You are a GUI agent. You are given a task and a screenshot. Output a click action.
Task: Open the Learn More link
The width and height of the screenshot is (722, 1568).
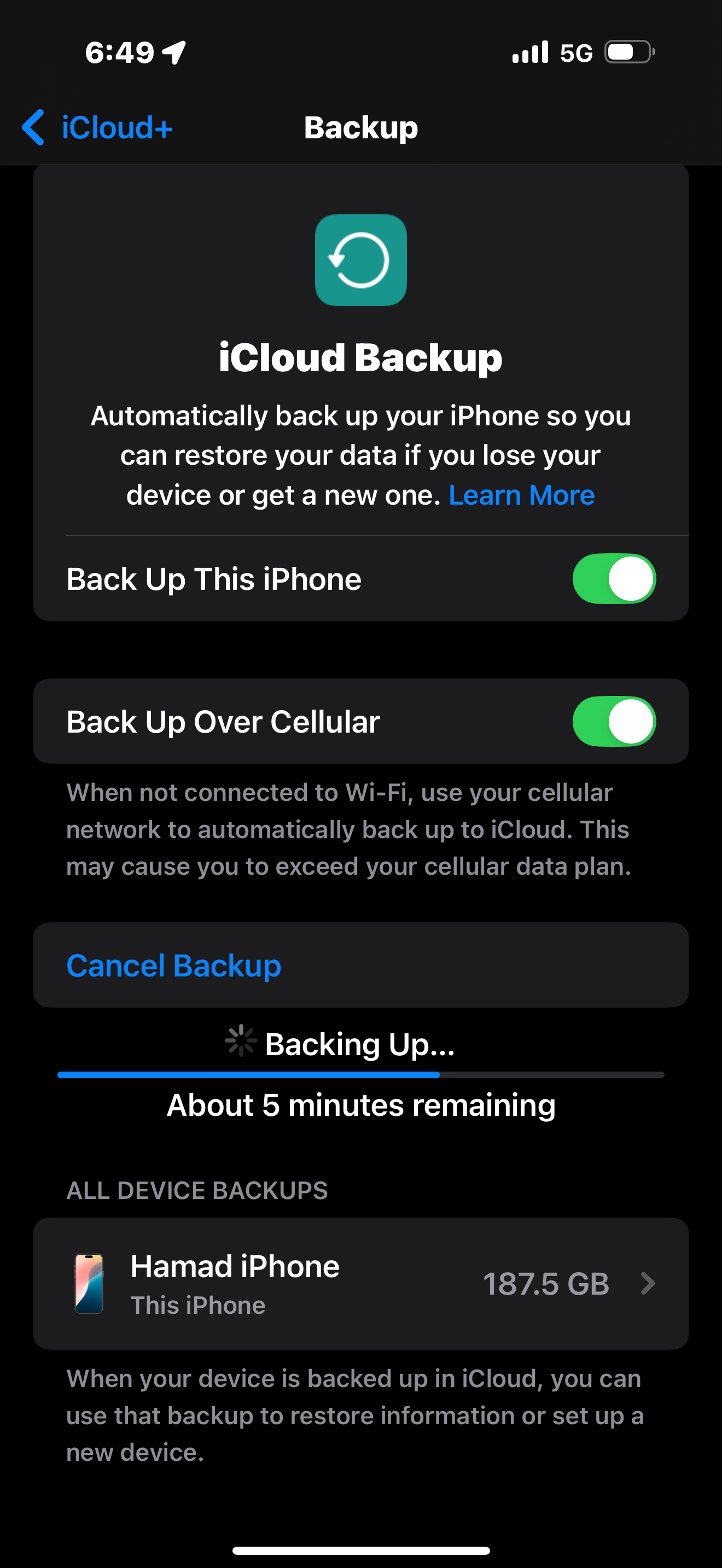521,495
